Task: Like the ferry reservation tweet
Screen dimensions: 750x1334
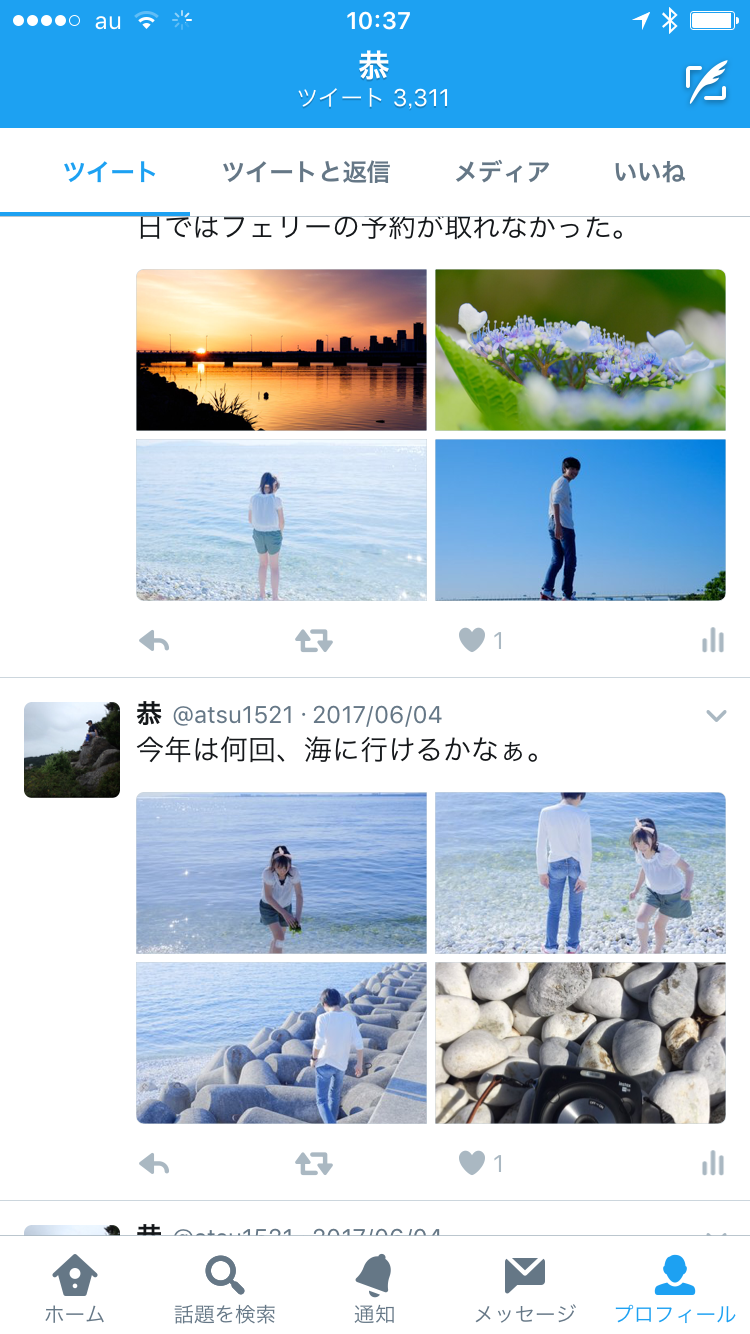Action: coord(472,640)
